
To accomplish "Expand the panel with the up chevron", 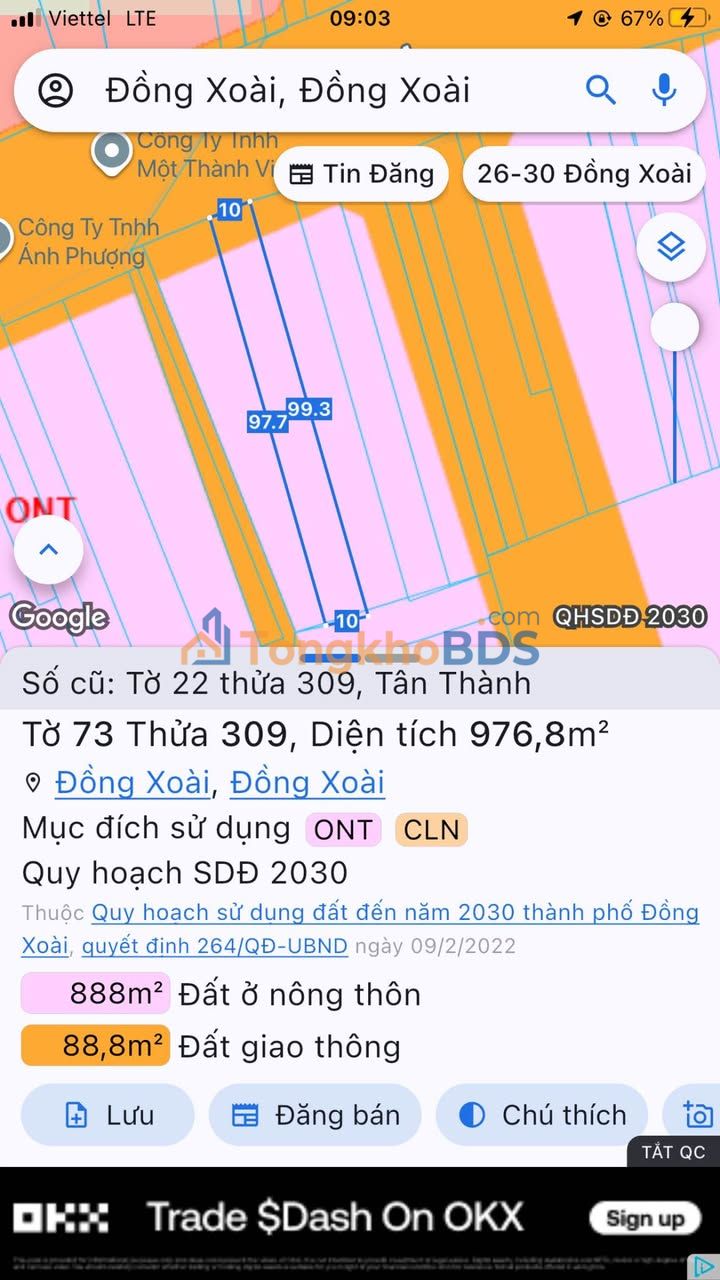I will (48, 549).
